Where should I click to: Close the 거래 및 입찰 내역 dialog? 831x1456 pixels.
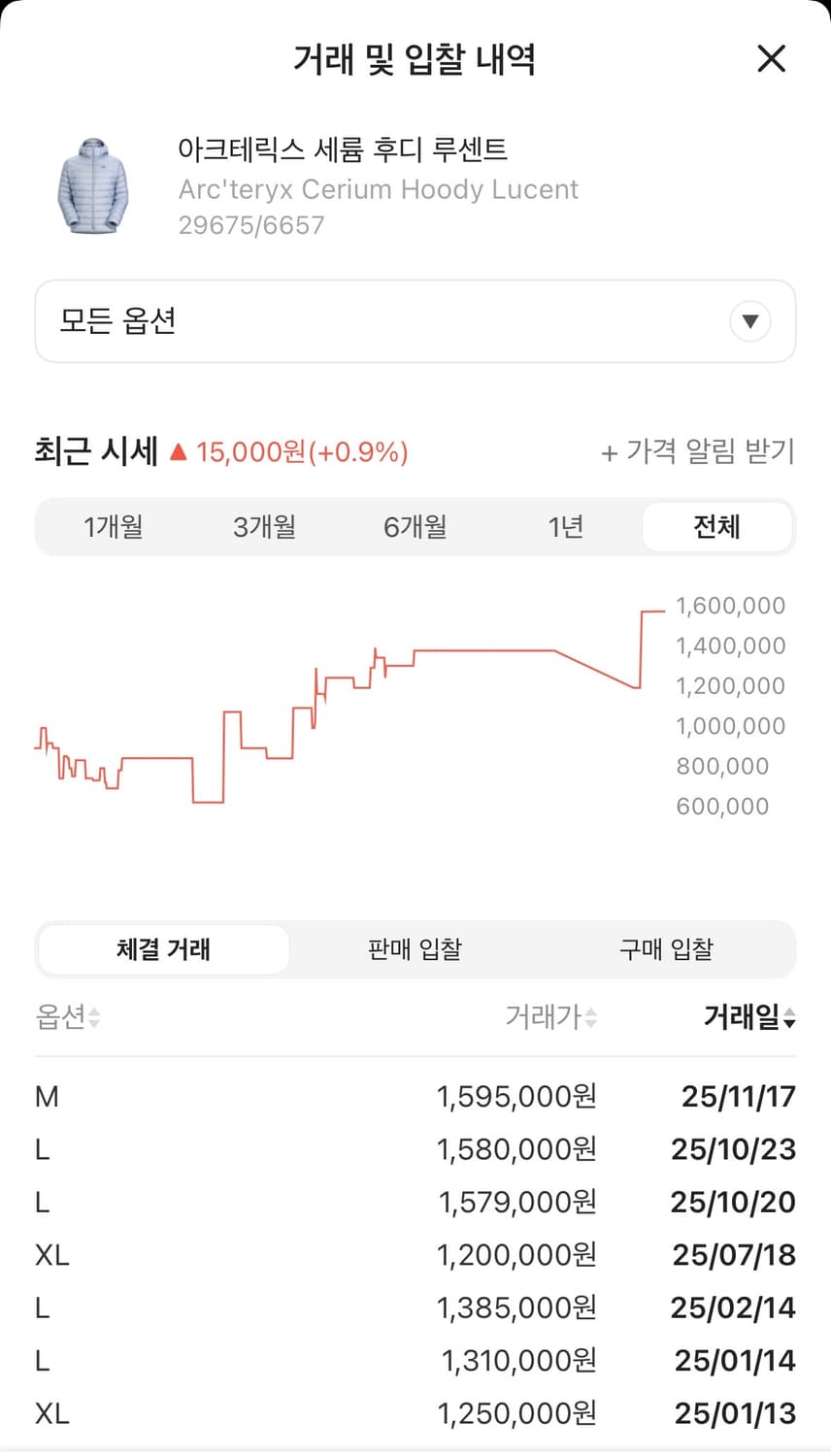tap(771, 59)
